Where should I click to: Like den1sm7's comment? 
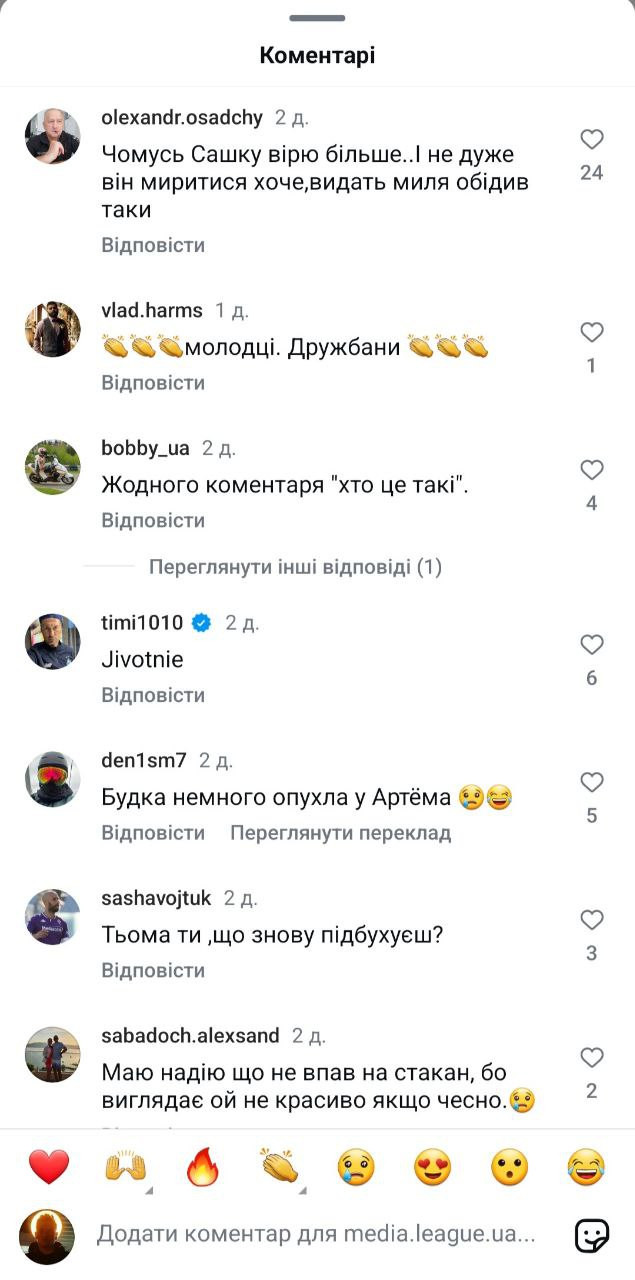coord(592,782)
